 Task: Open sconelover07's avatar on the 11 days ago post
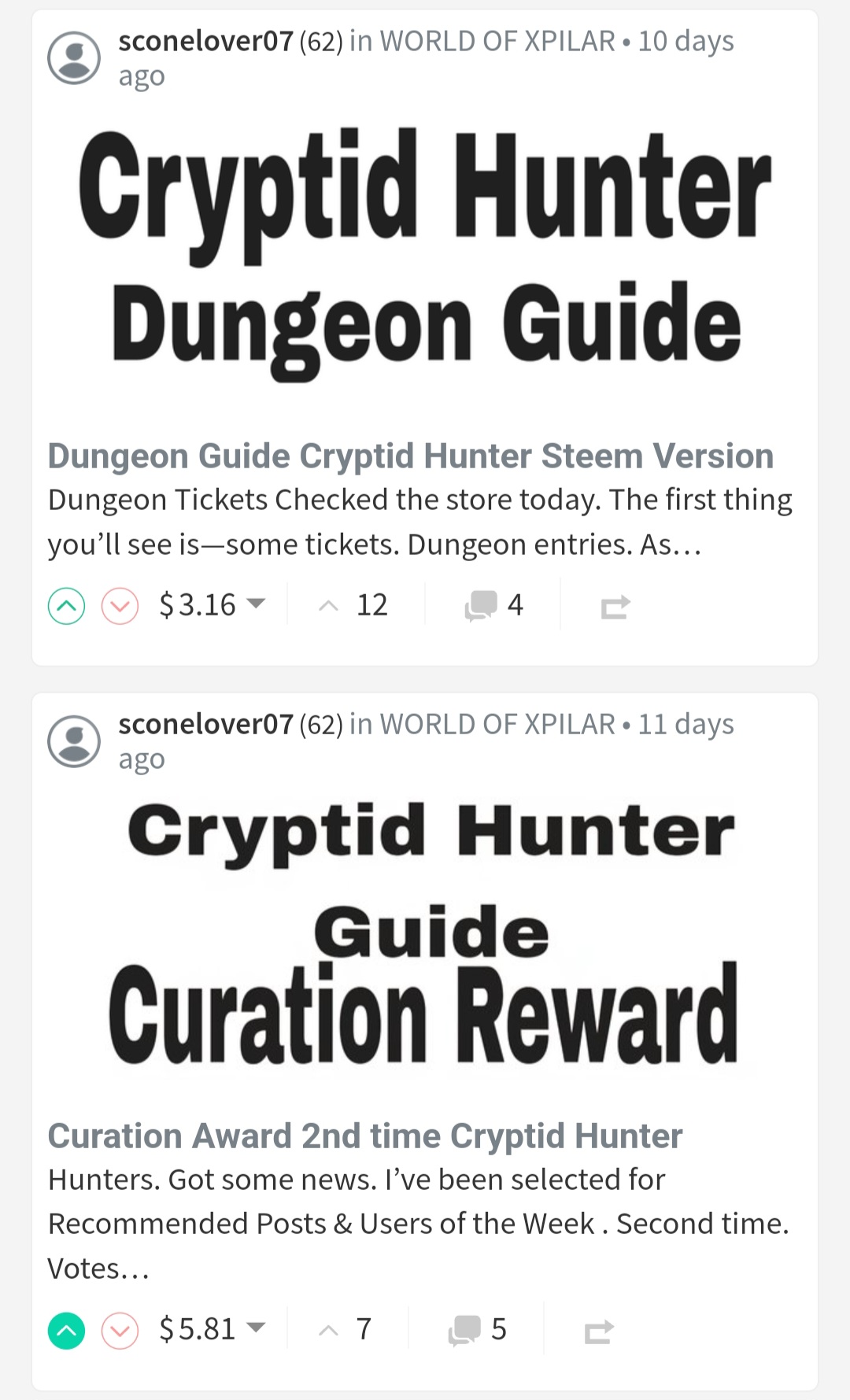(74, 741)
